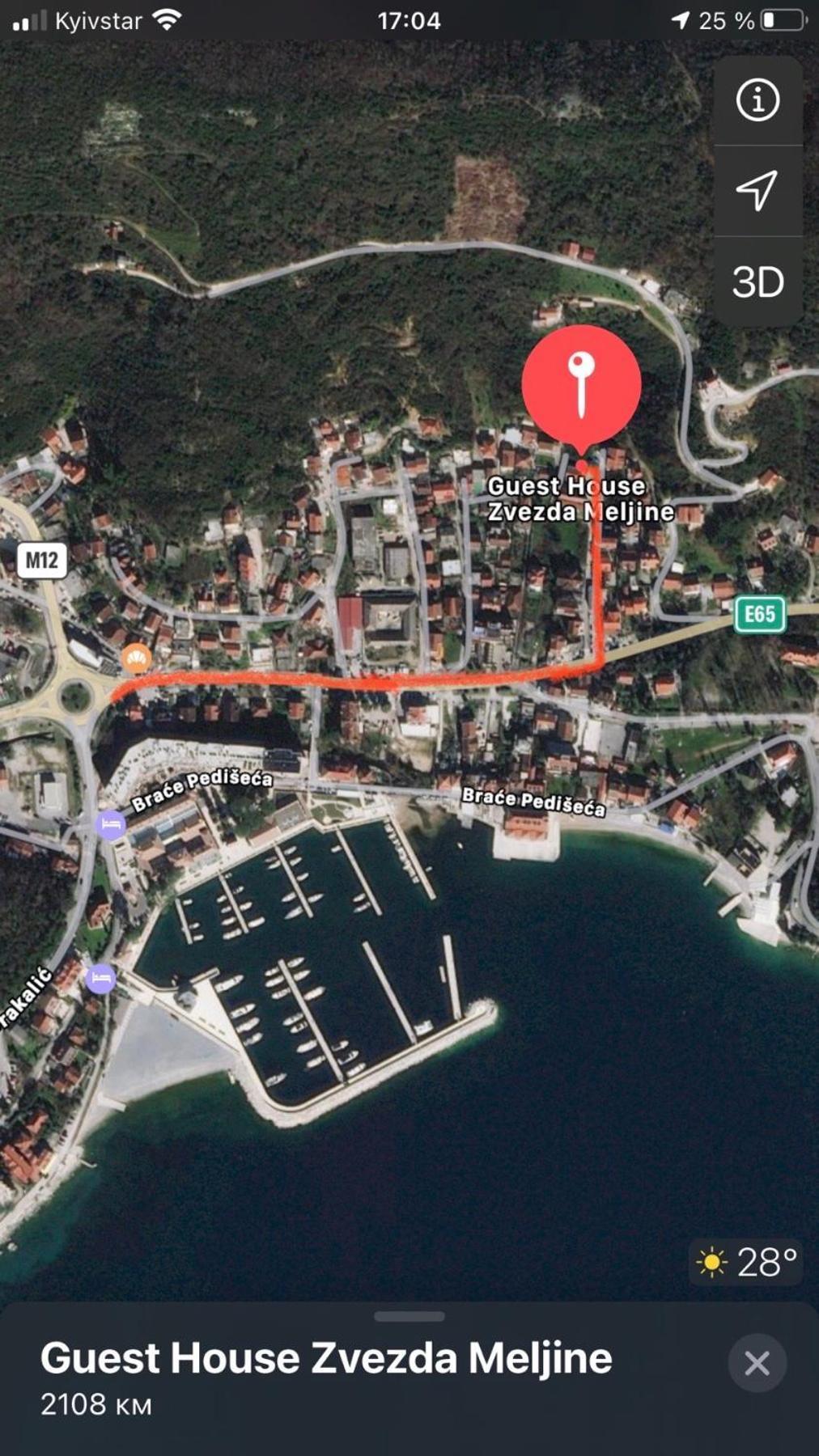Close the Guest House Zvezda Meljine card
This screenshot has height=1456, width=819.
point(757,1363)
